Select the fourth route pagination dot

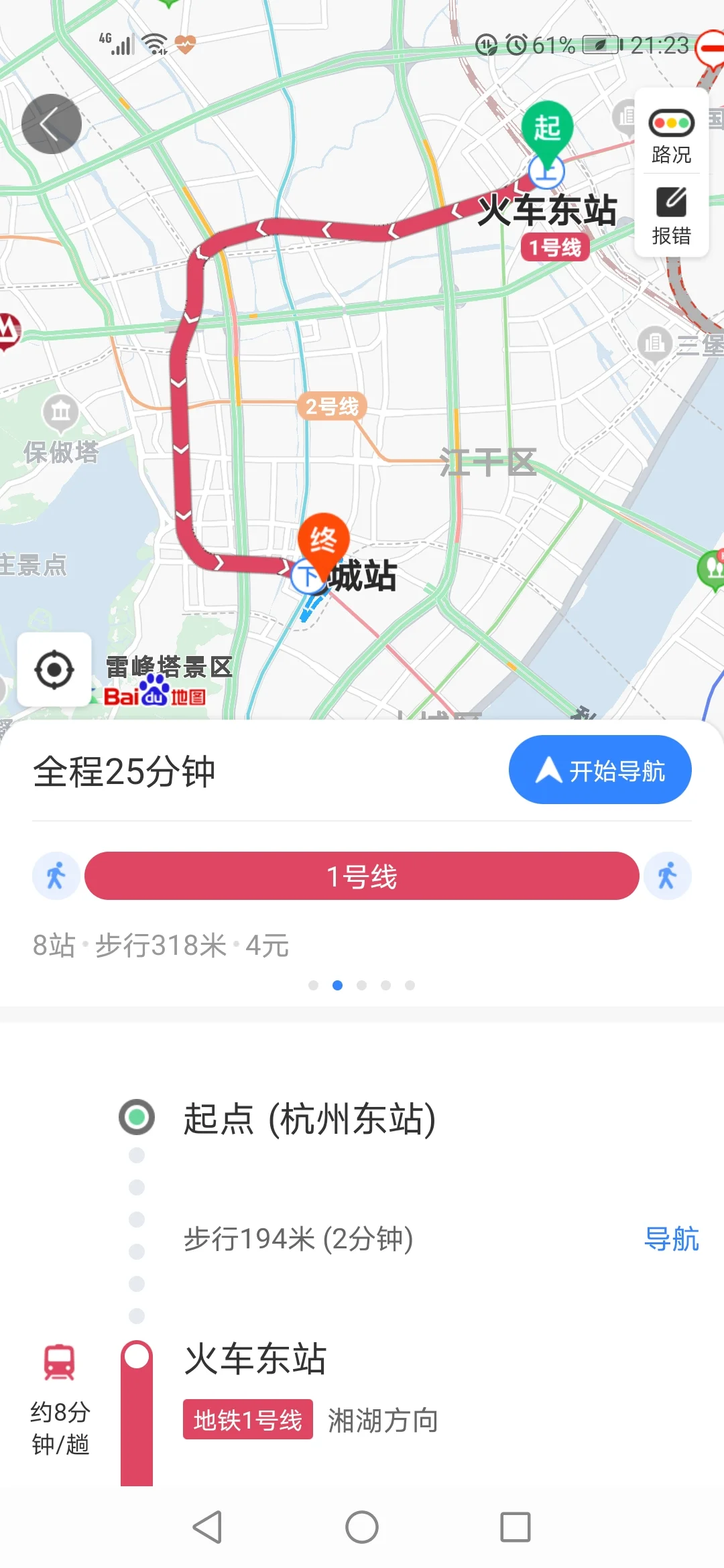point(386,984)
